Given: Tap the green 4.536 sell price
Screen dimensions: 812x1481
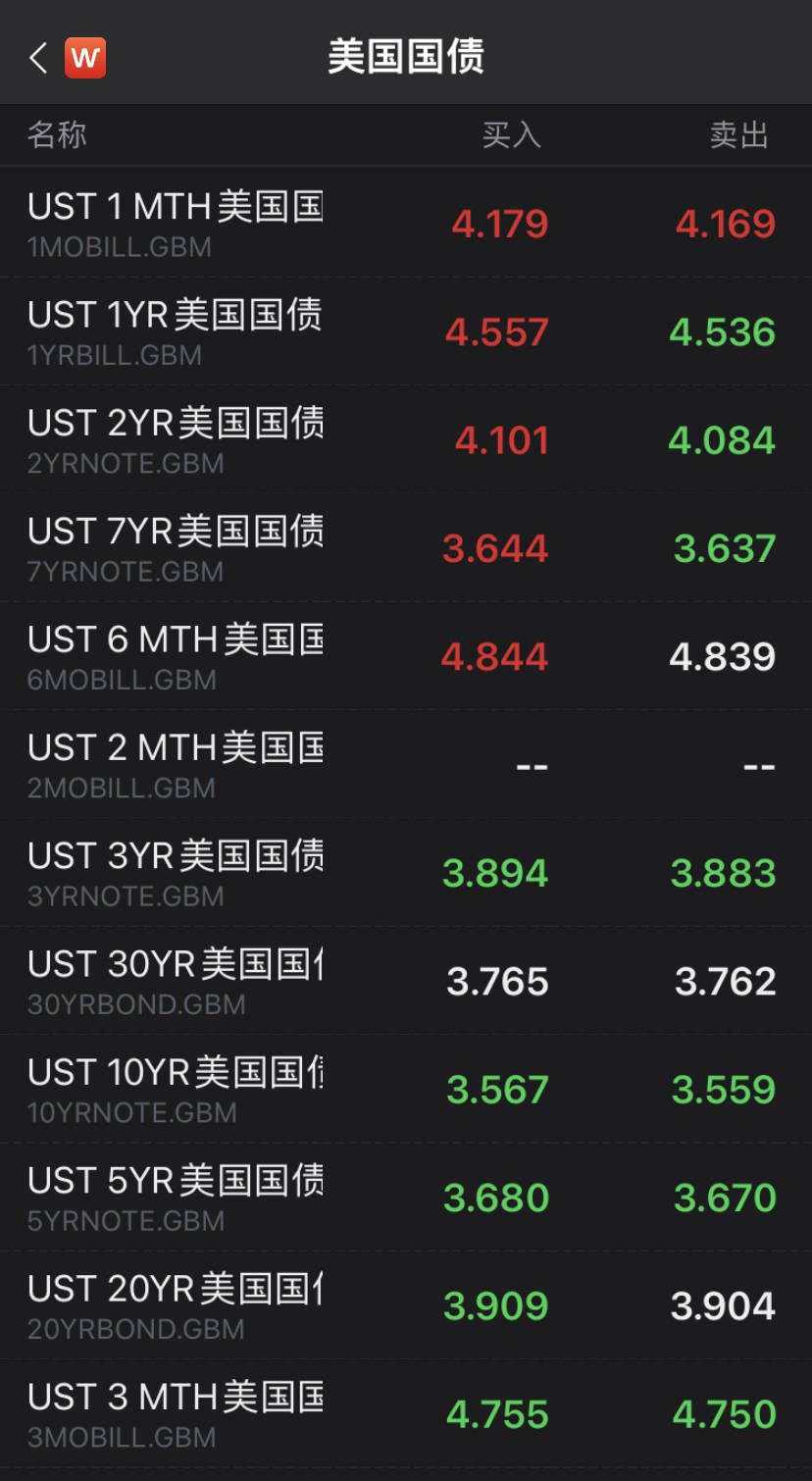Looking at the screenshot, I should click(x=722, y=332).
